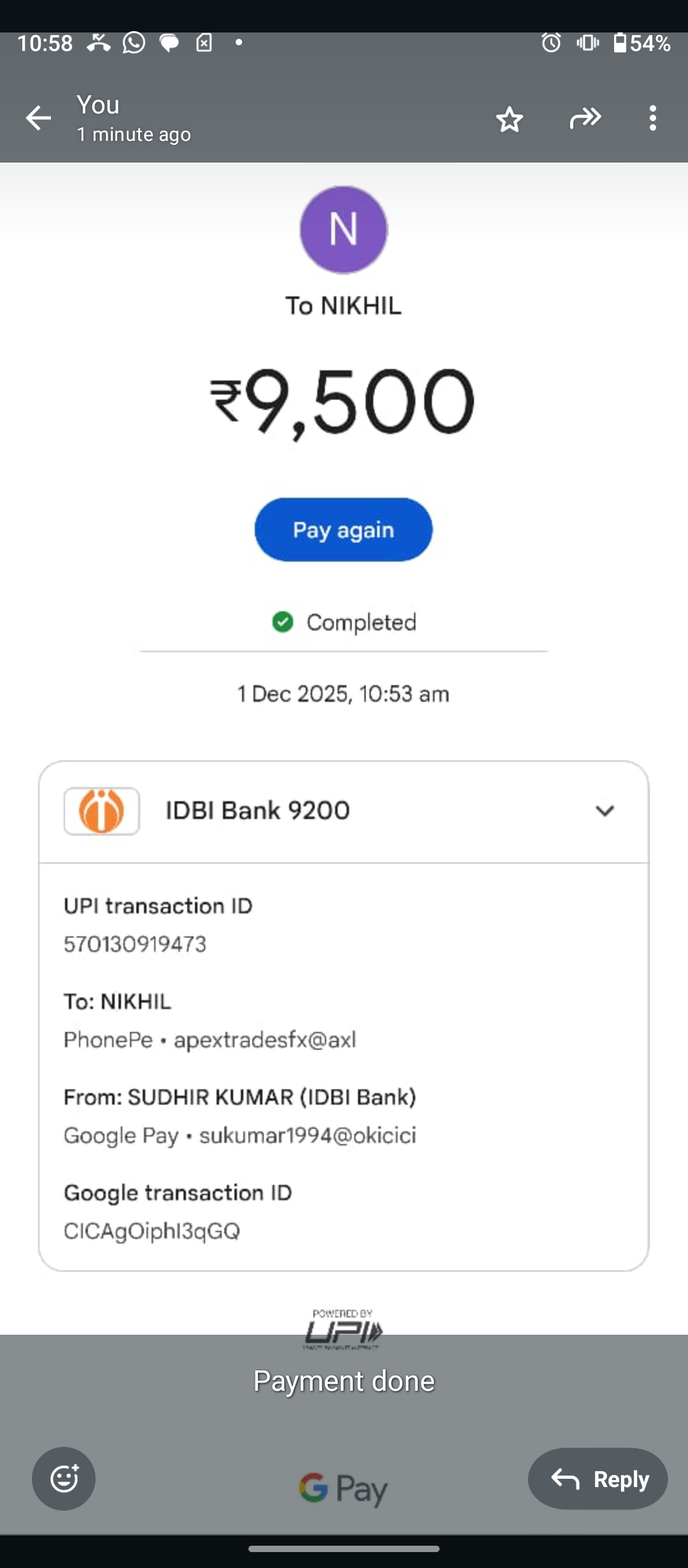Viewport: 688px width, 1568px height.
Task: Tap the Reply button
Action: tap(598, 1478)
